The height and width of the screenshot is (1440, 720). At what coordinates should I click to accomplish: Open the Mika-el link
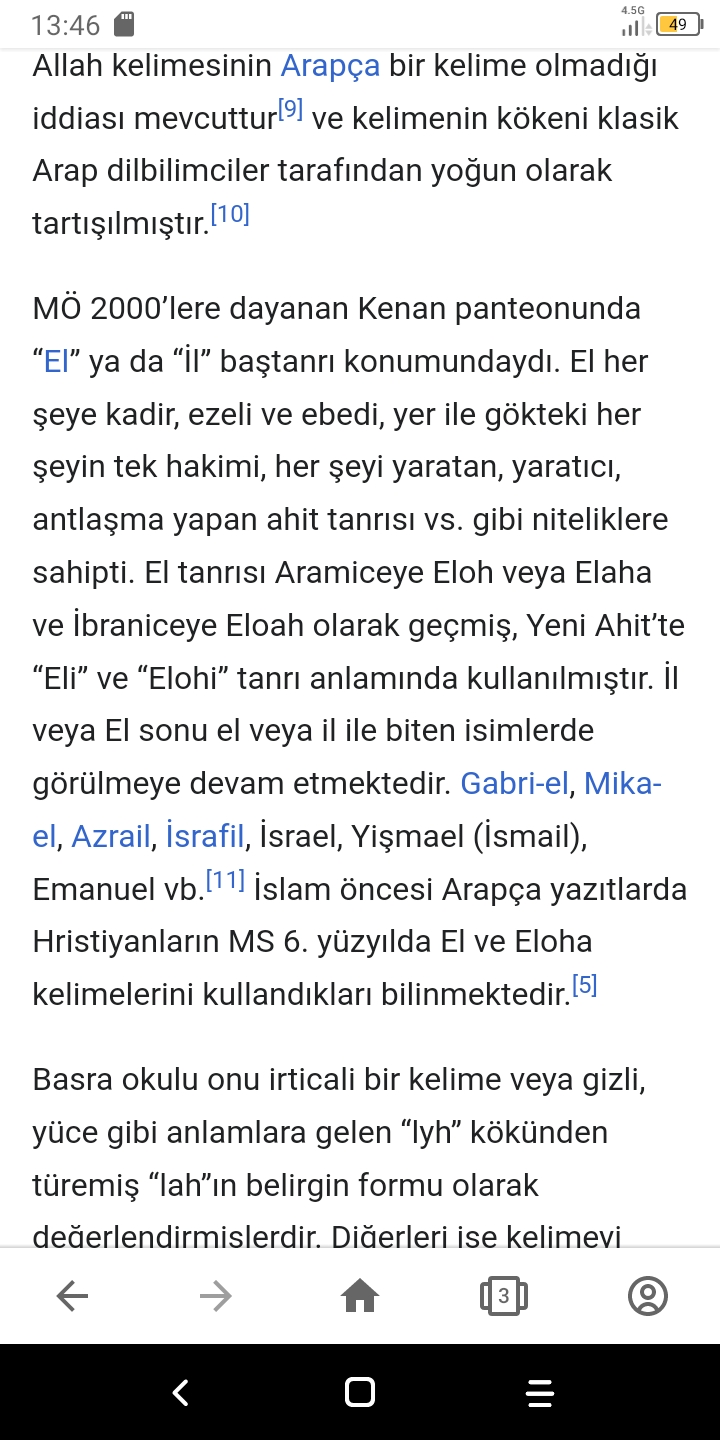click(622, 783)
